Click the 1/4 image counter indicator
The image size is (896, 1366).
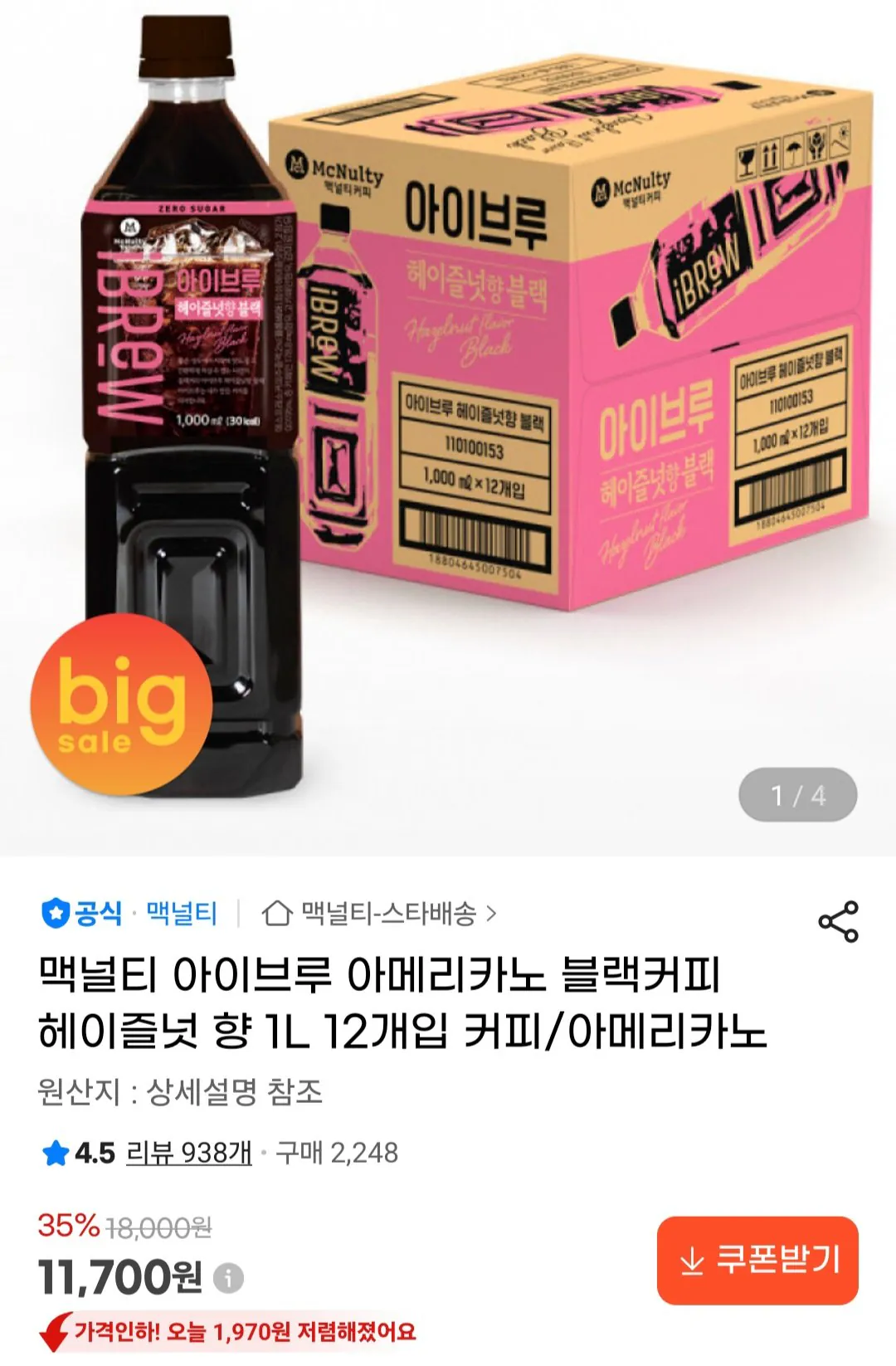(797, 793)
